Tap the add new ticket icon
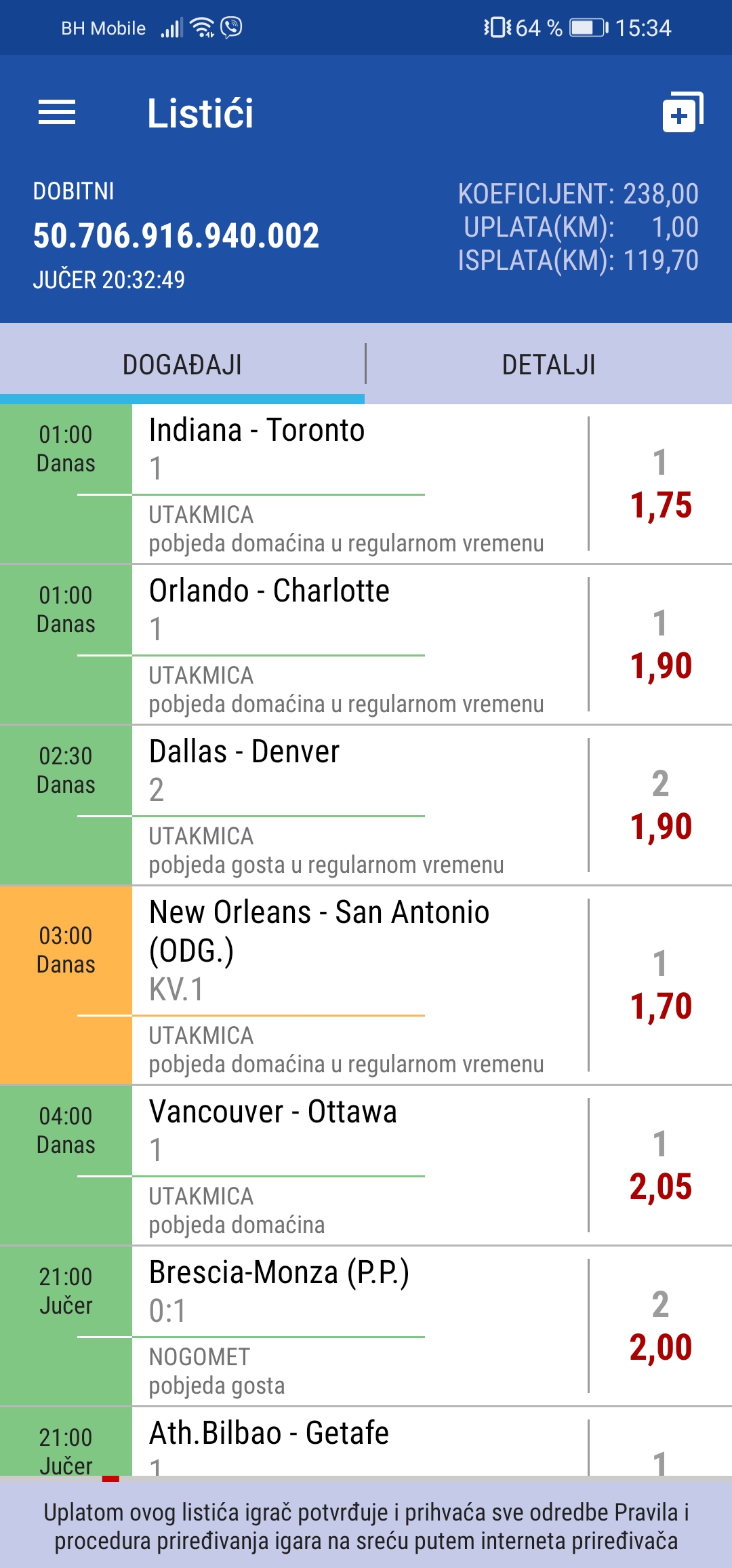Image resolution: width=732 pixels, height=1568 pixels. click(683, 113)
